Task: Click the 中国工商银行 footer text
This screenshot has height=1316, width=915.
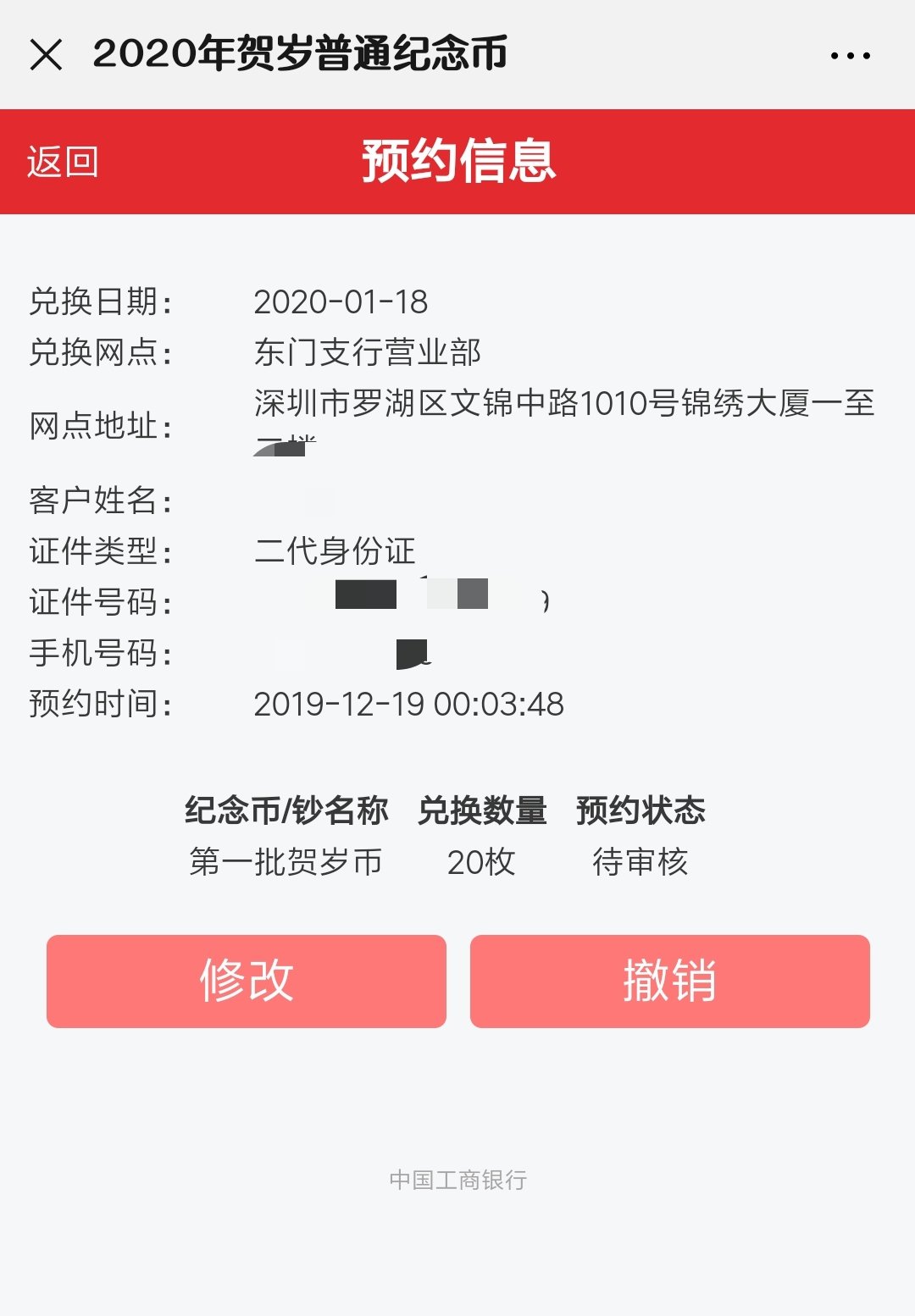Action: point(457,1181)
